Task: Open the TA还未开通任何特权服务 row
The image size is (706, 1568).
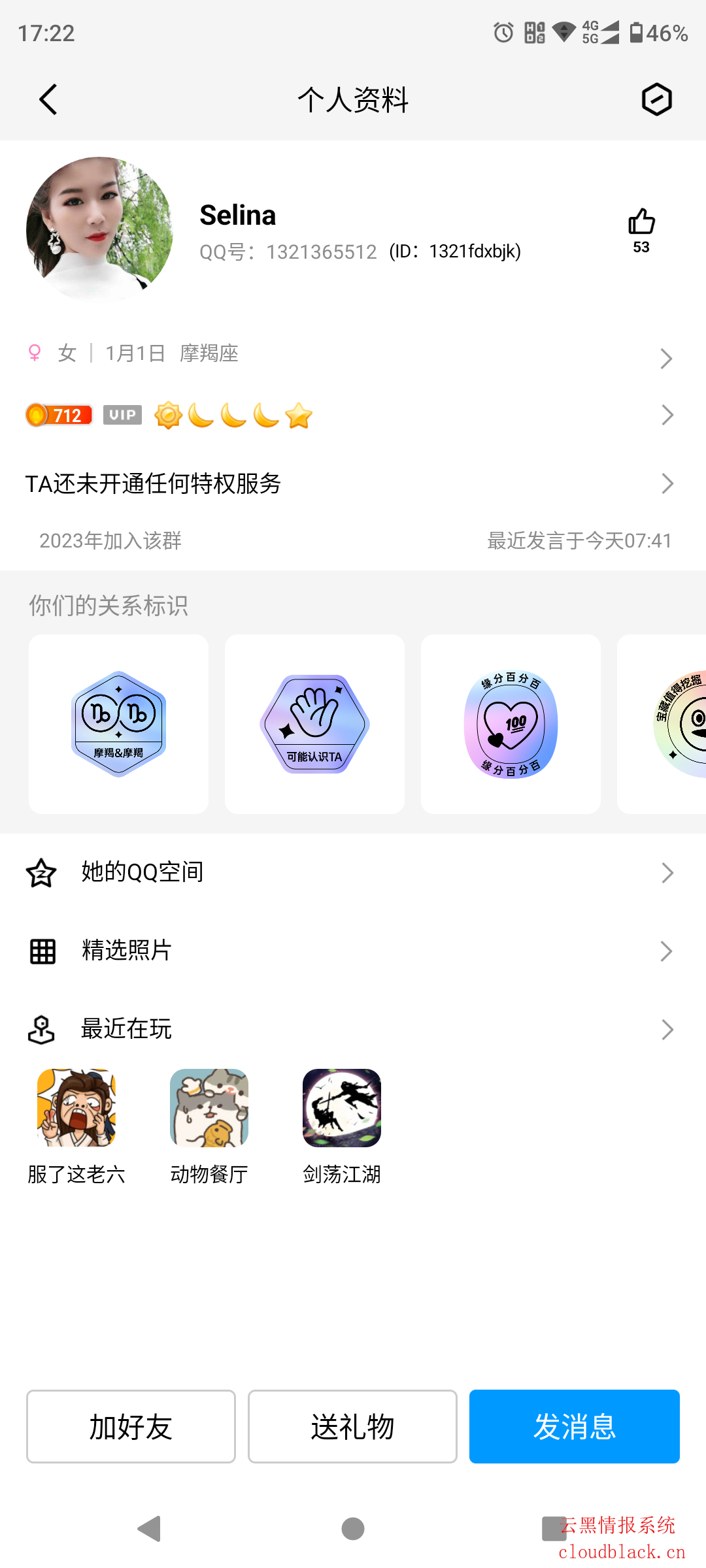Action: coord(353,484)
